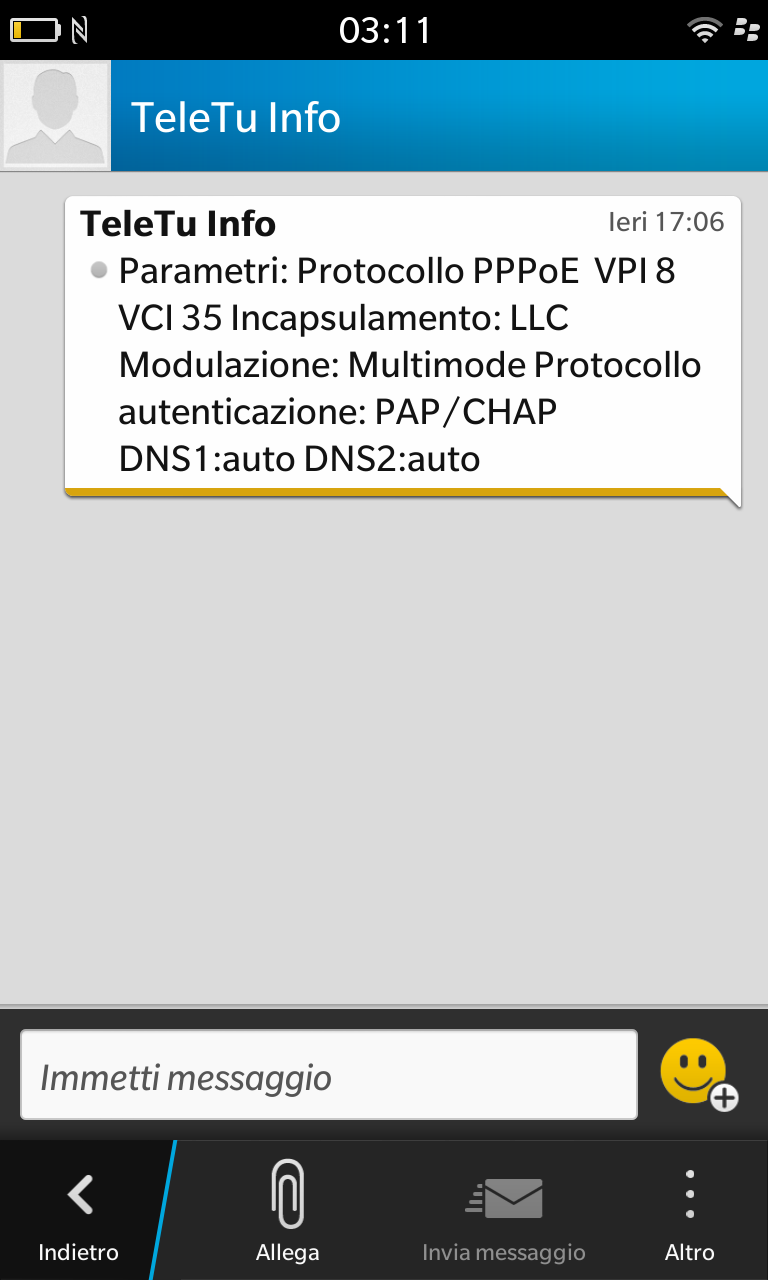
Task: Focus the Immetti messaggio text field
Action: pos(329,1075)
